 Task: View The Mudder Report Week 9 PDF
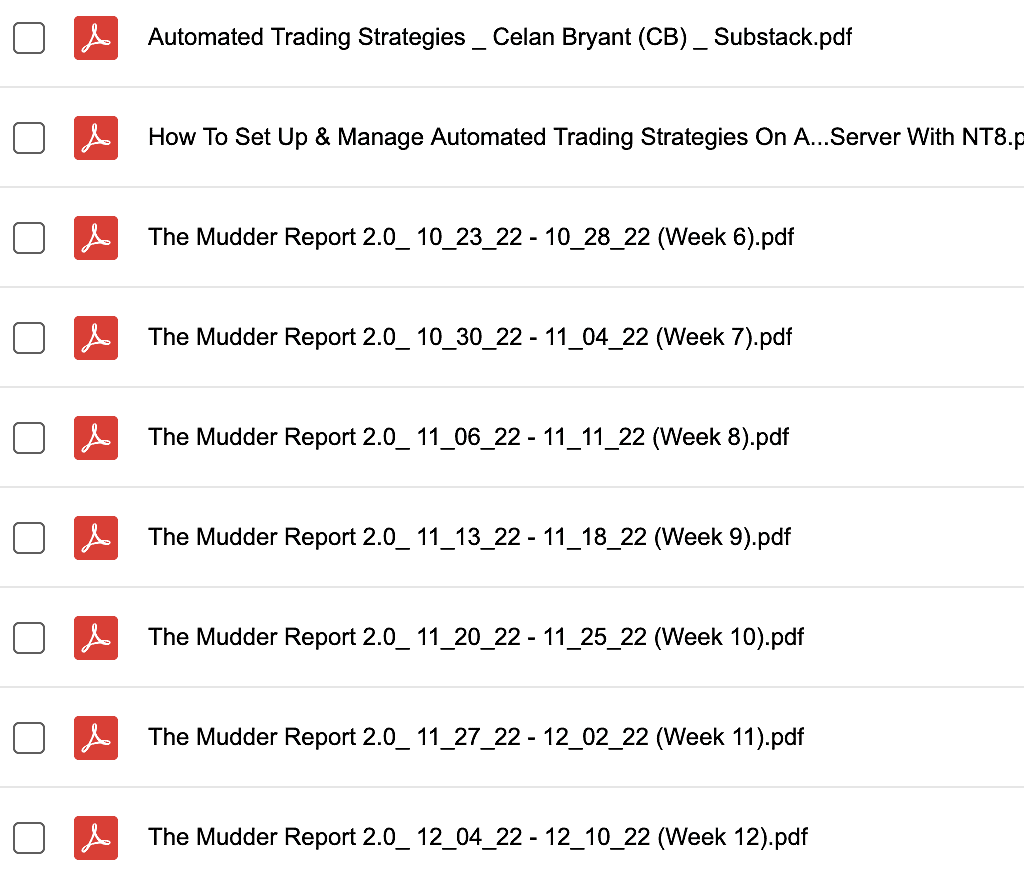469,538
